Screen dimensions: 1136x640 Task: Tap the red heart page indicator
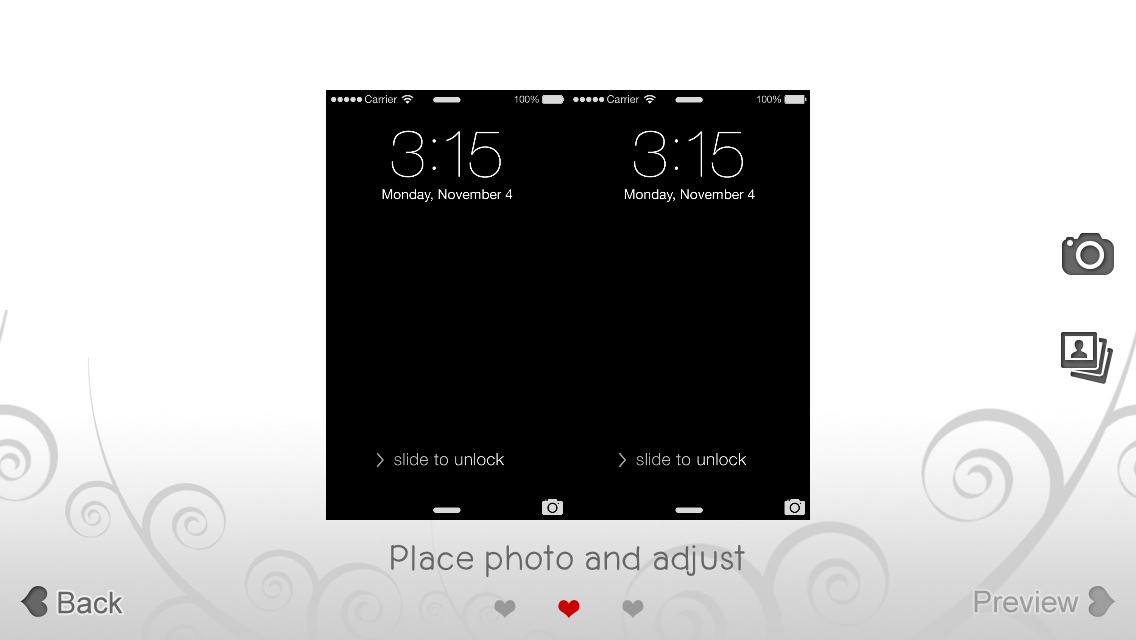tap(569, 608)
